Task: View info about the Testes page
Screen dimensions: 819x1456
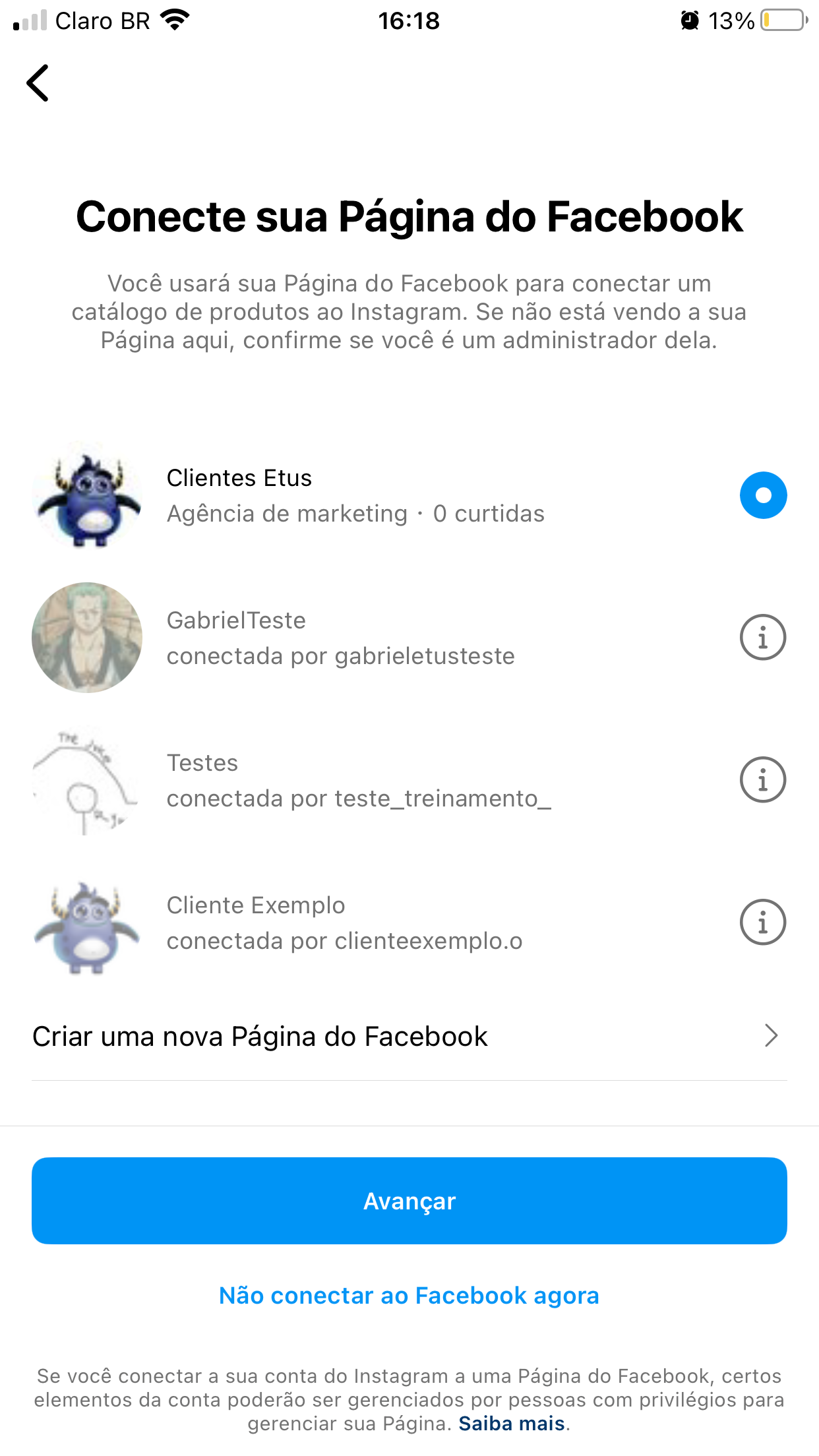Action: pyautogui.click(x=763, y=780)
